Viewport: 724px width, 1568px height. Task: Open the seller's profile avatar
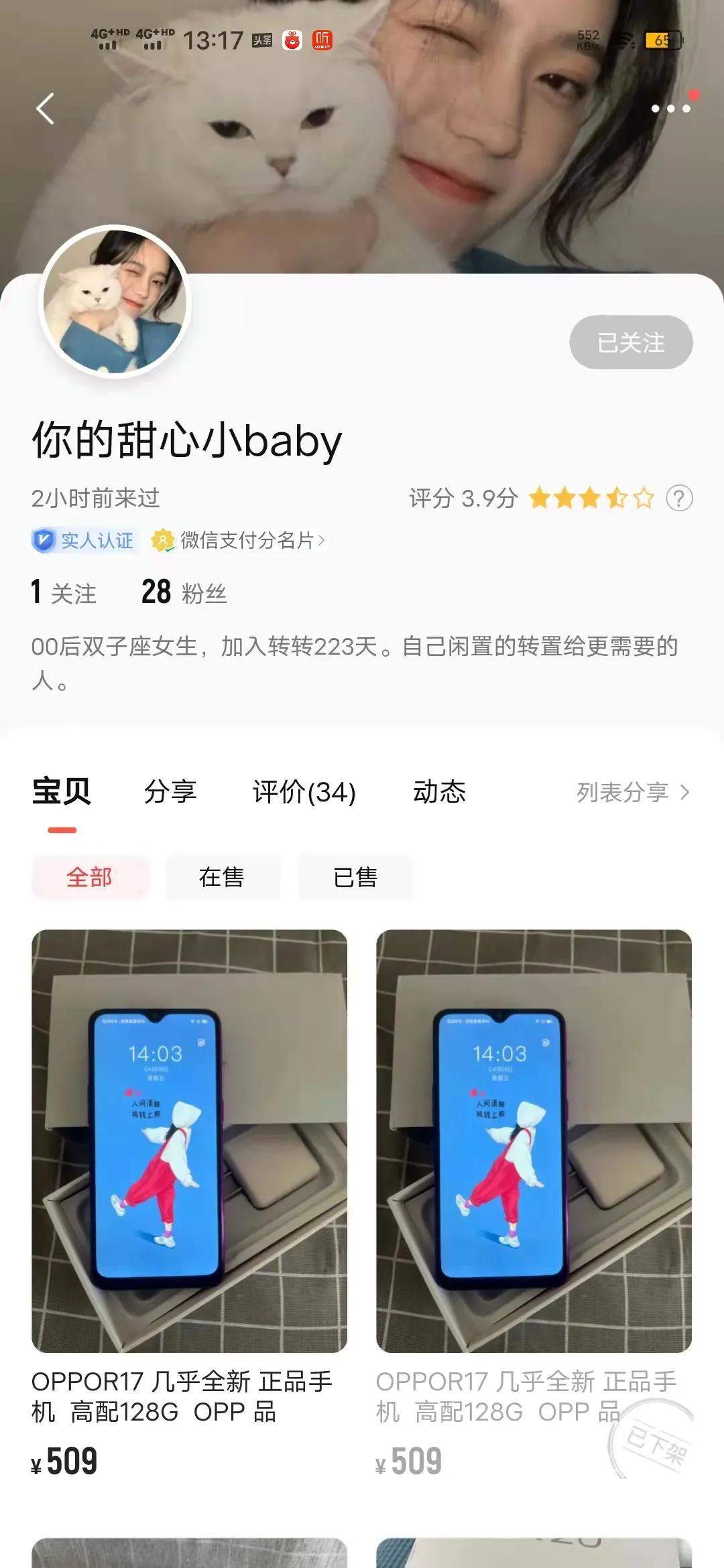pos(115,303)
